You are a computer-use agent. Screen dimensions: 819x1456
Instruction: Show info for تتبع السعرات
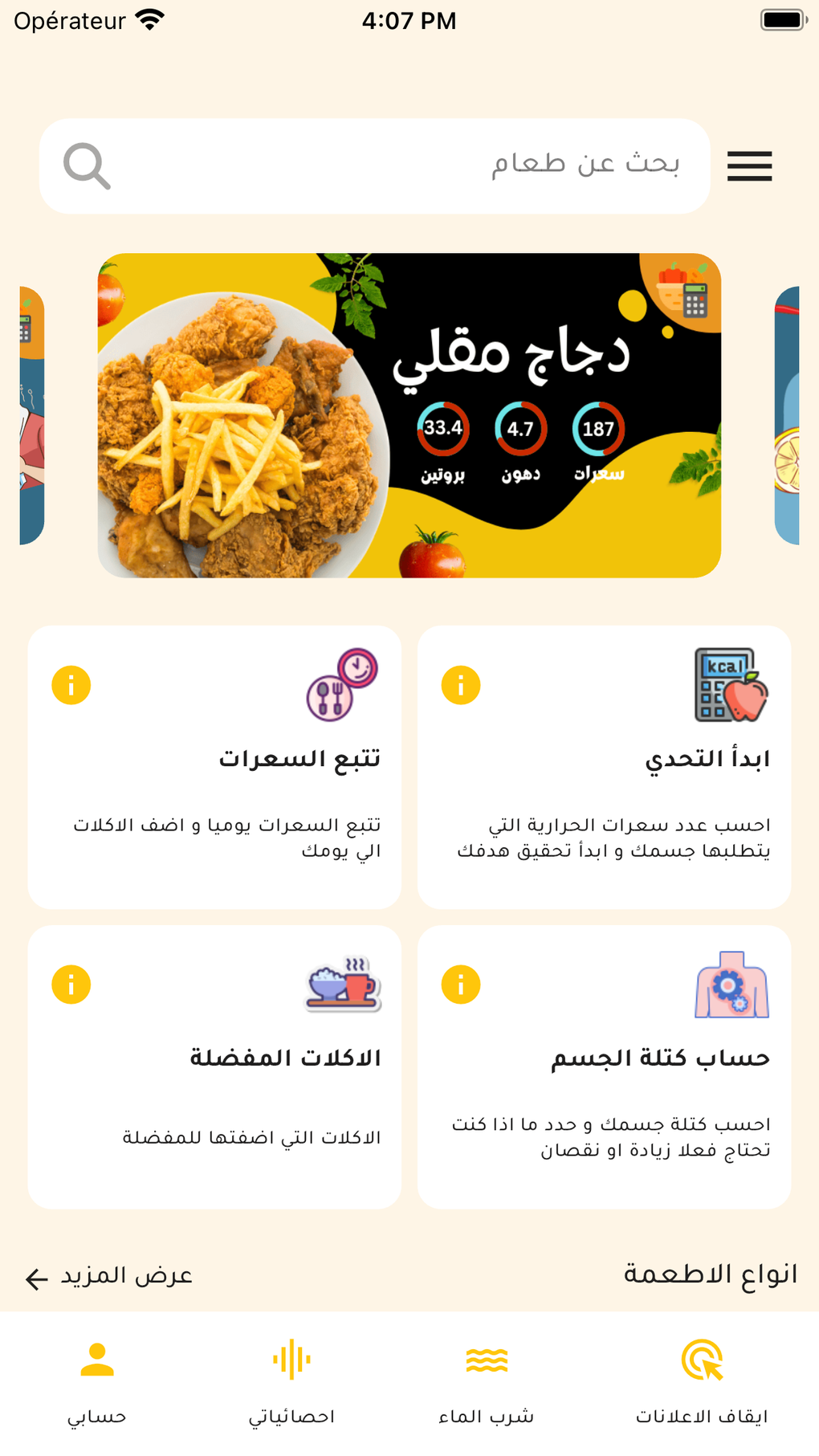click(x=71, y=686)
